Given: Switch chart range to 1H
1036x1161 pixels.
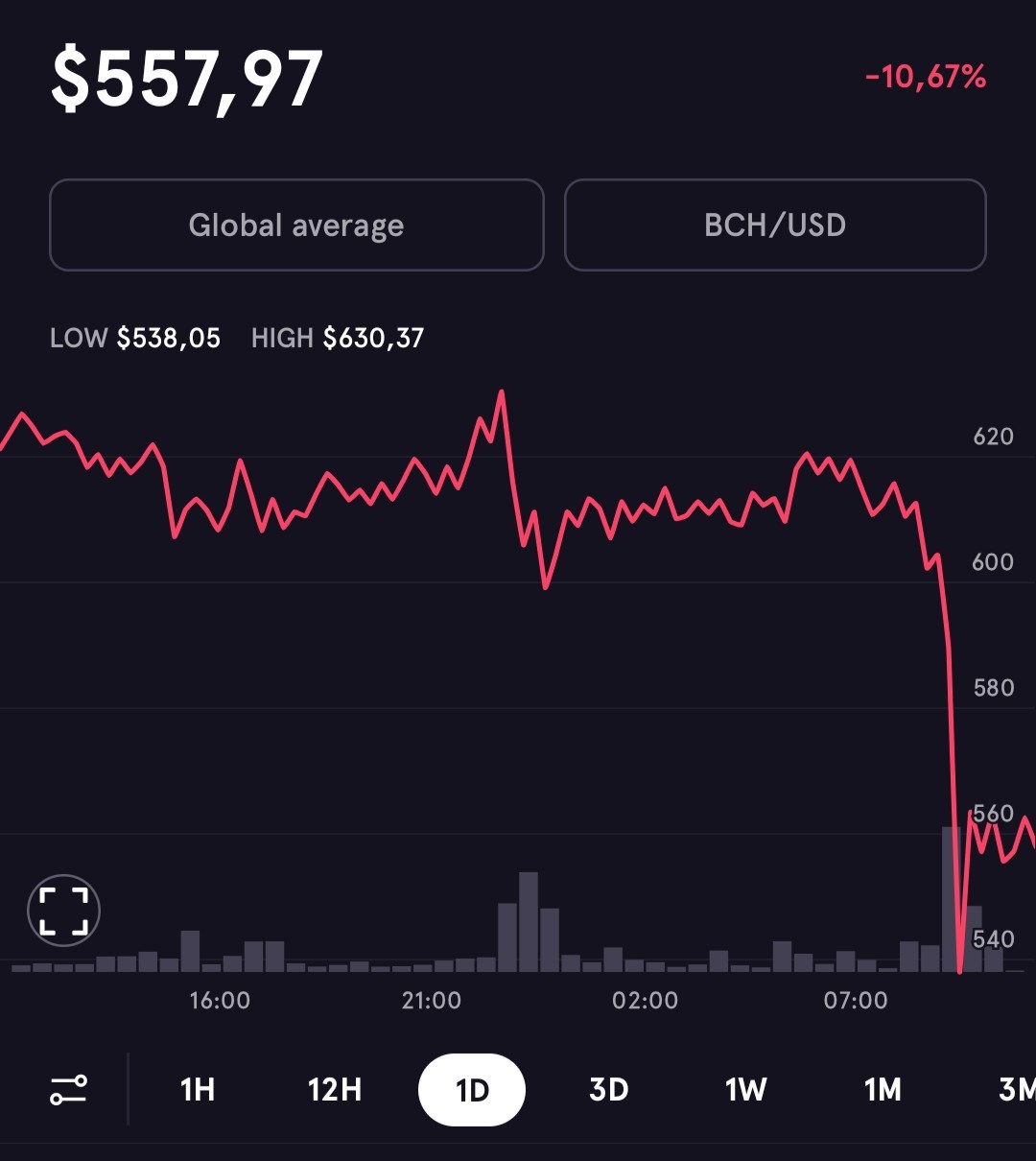Looking at the screenshot, I should (198, 1090).
